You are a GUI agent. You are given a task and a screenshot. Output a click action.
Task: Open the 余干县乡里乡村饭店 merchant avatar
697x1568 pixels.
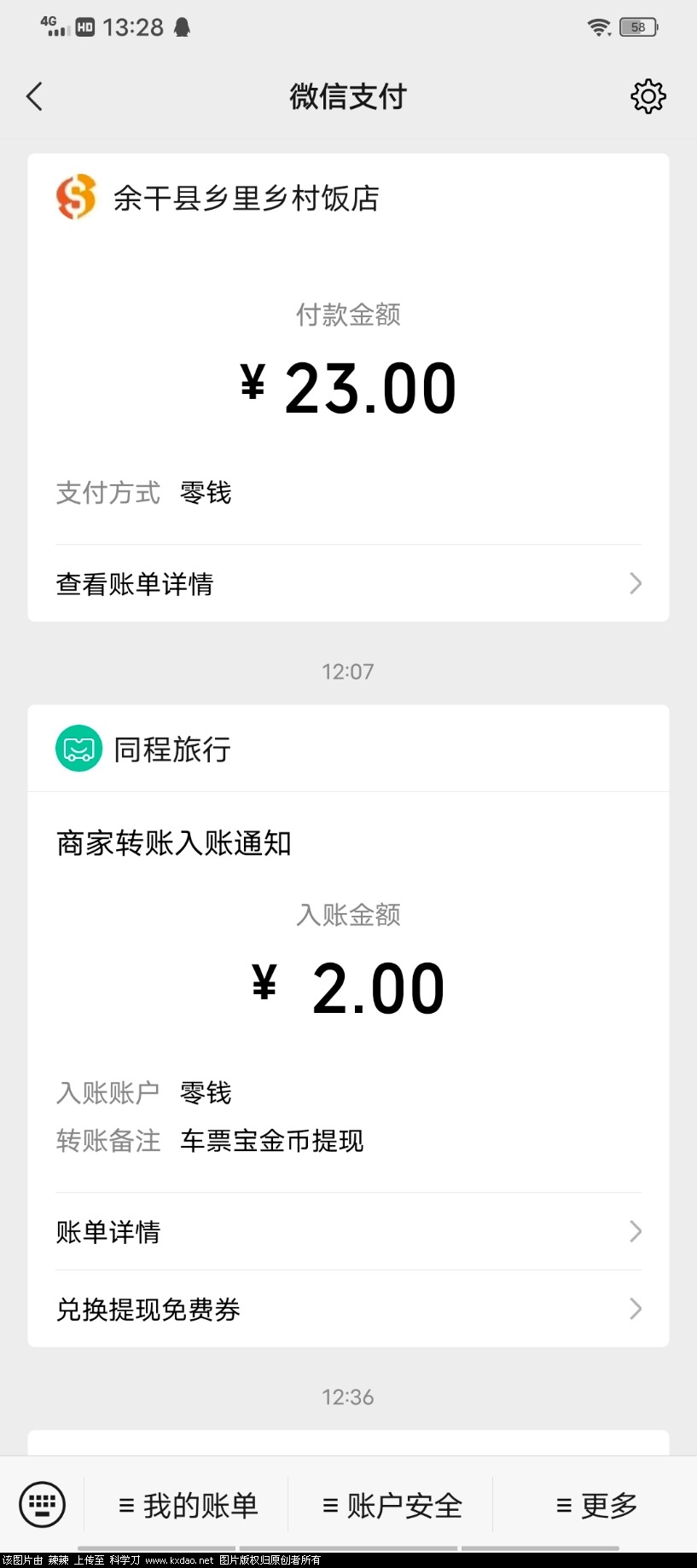click(x=75, y=199)
